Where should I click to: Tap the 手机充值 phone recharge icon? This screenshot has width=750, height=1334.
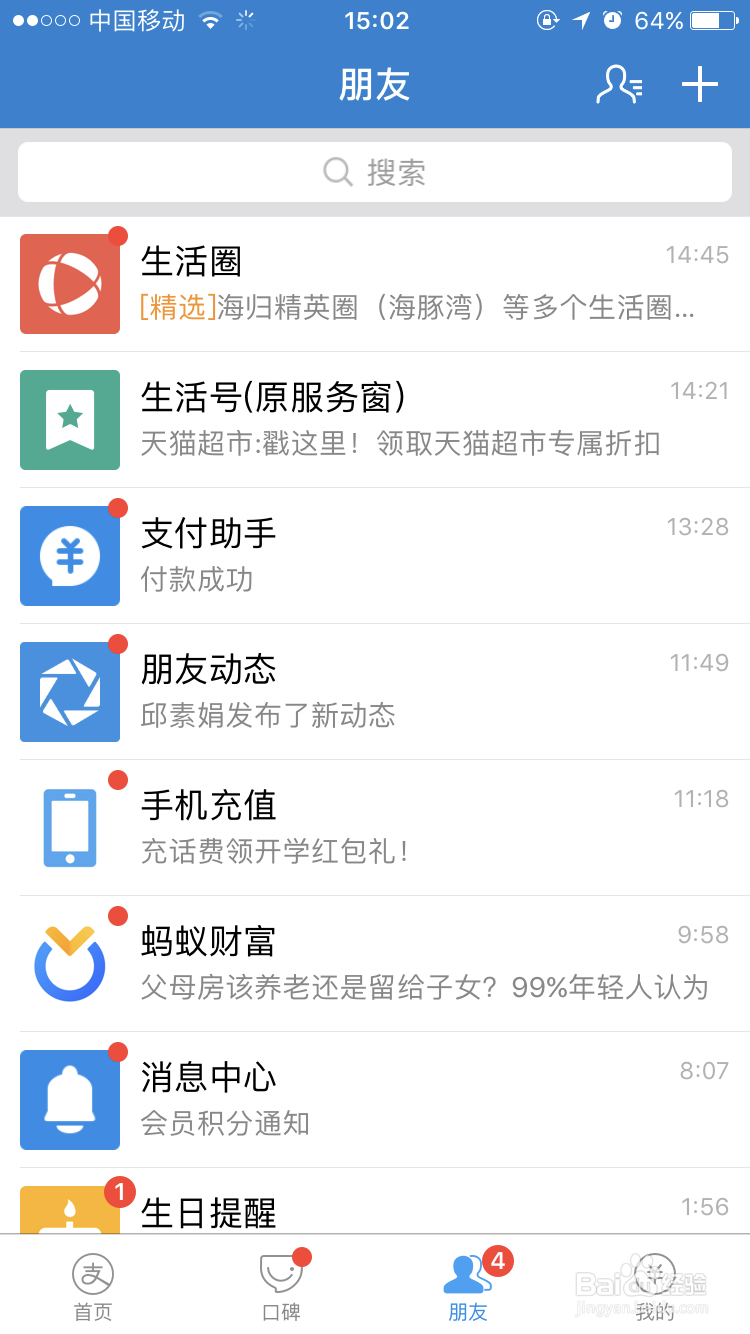pos(70,827)
